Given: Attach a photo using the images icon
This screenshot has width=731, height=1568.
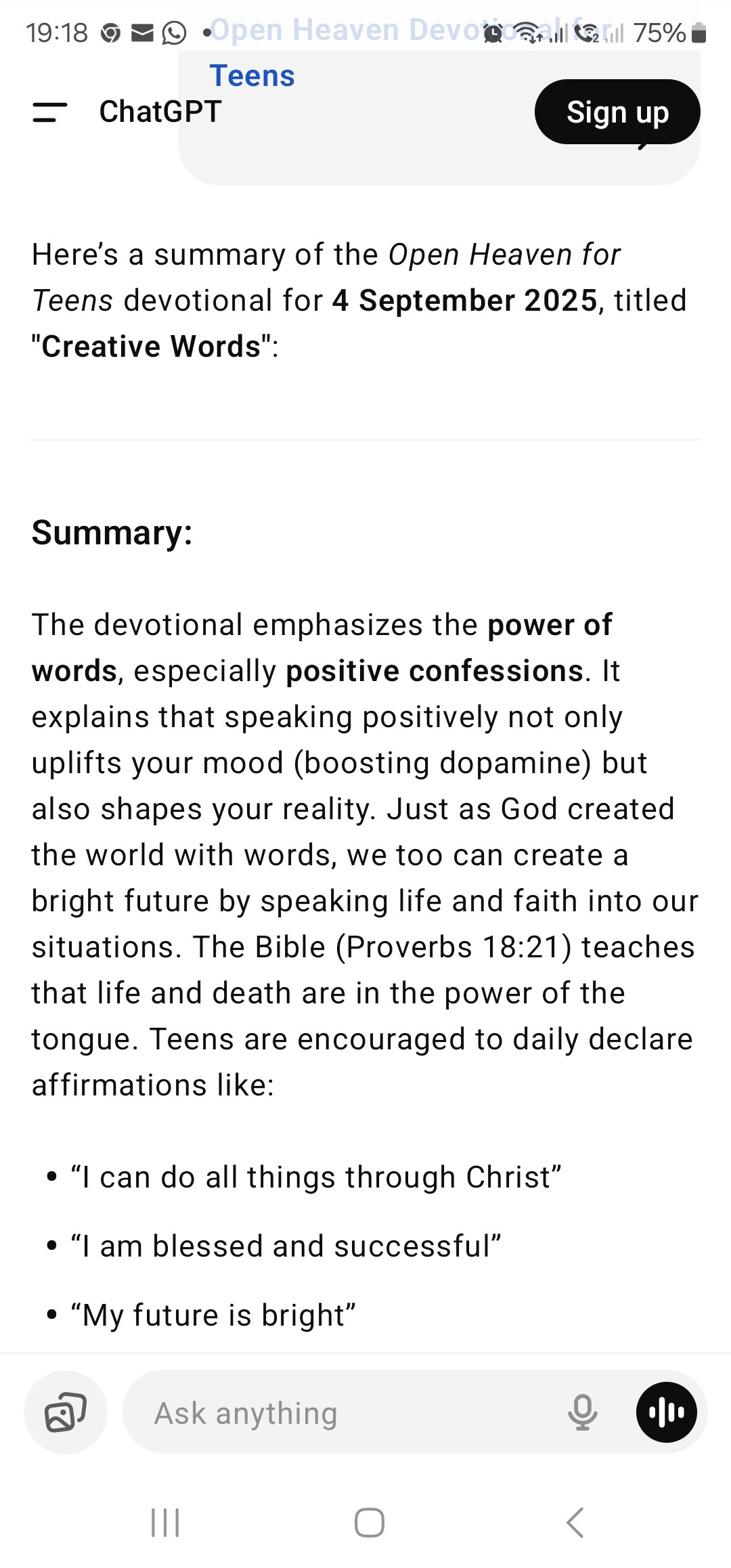Looking at the screenshot, I should click(x=66, y=1413).
